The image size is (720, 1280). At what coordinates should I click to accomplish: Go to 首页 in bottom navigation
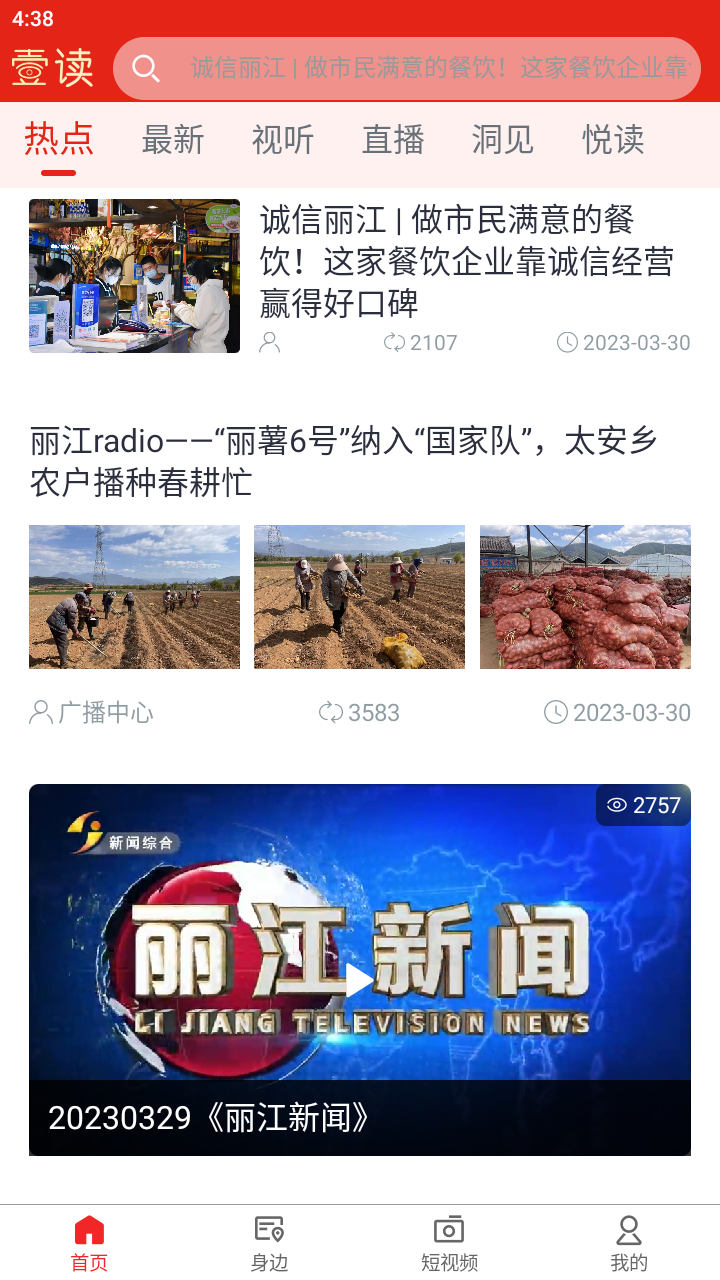click(x=89, y=1242)
